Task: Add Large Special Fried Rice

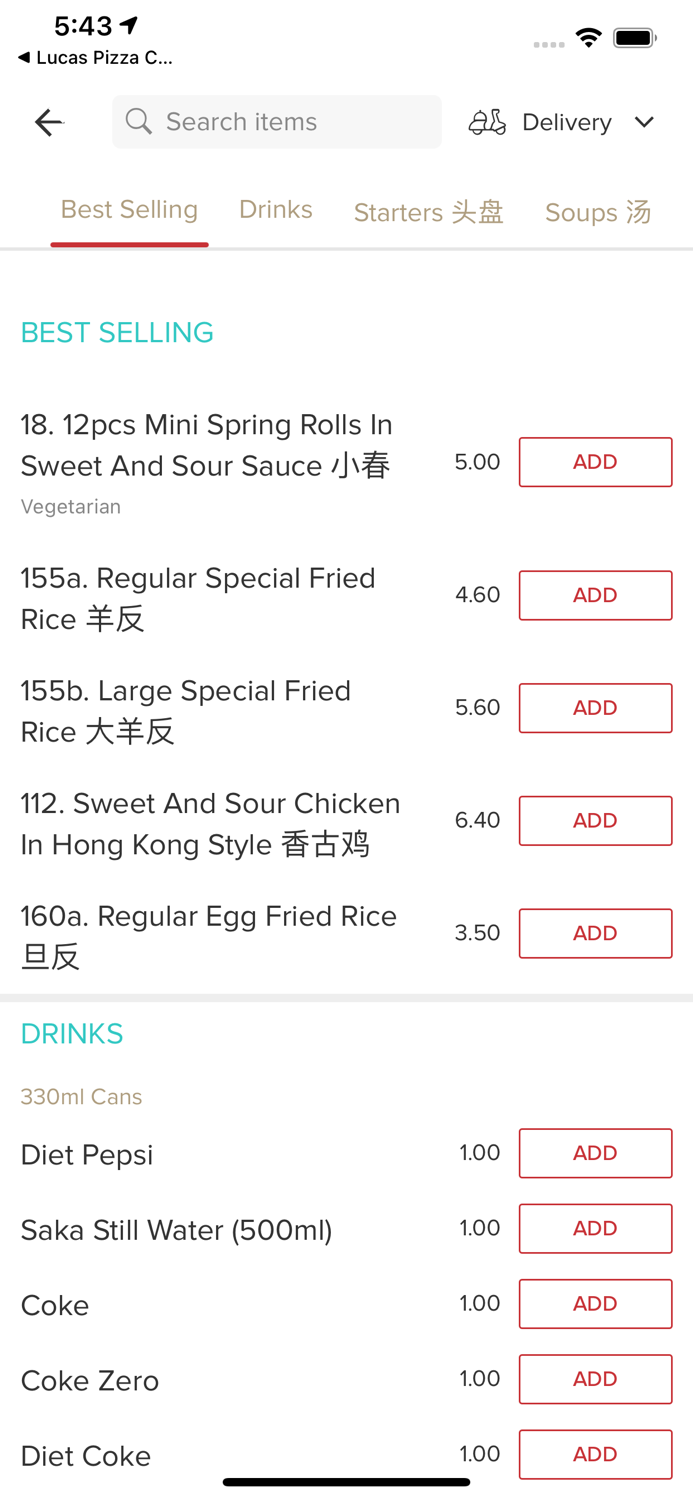Action: click(595, 708)
